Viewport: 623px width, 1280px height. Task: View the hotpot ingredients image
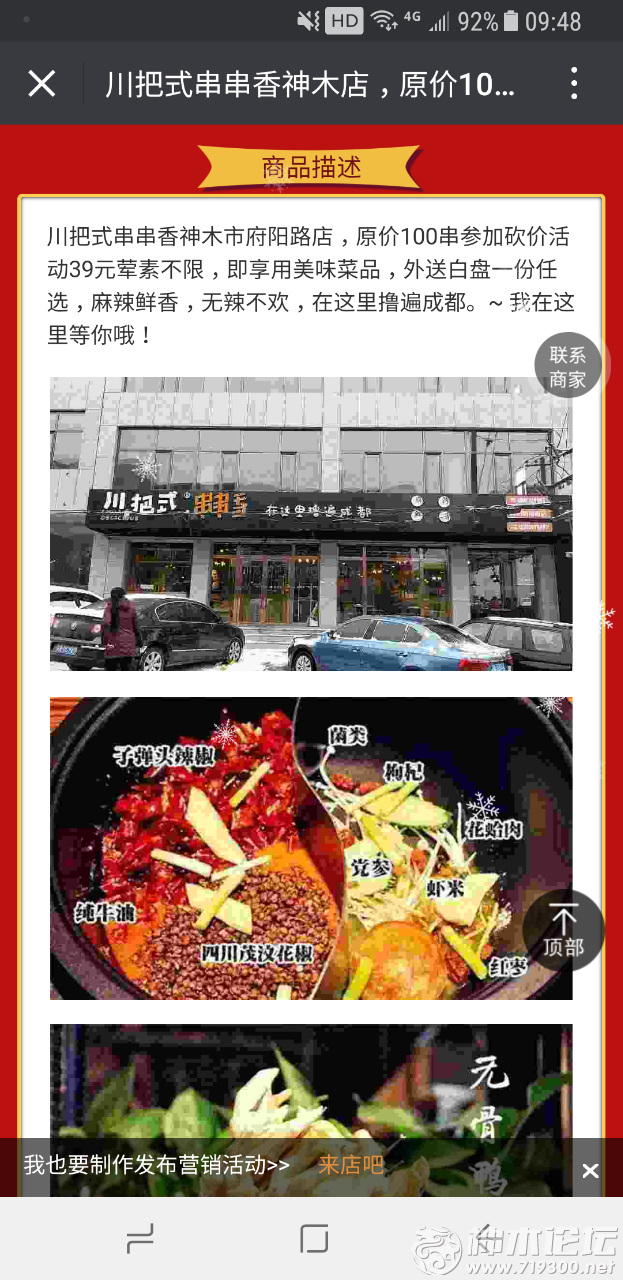tap(311, 848)
